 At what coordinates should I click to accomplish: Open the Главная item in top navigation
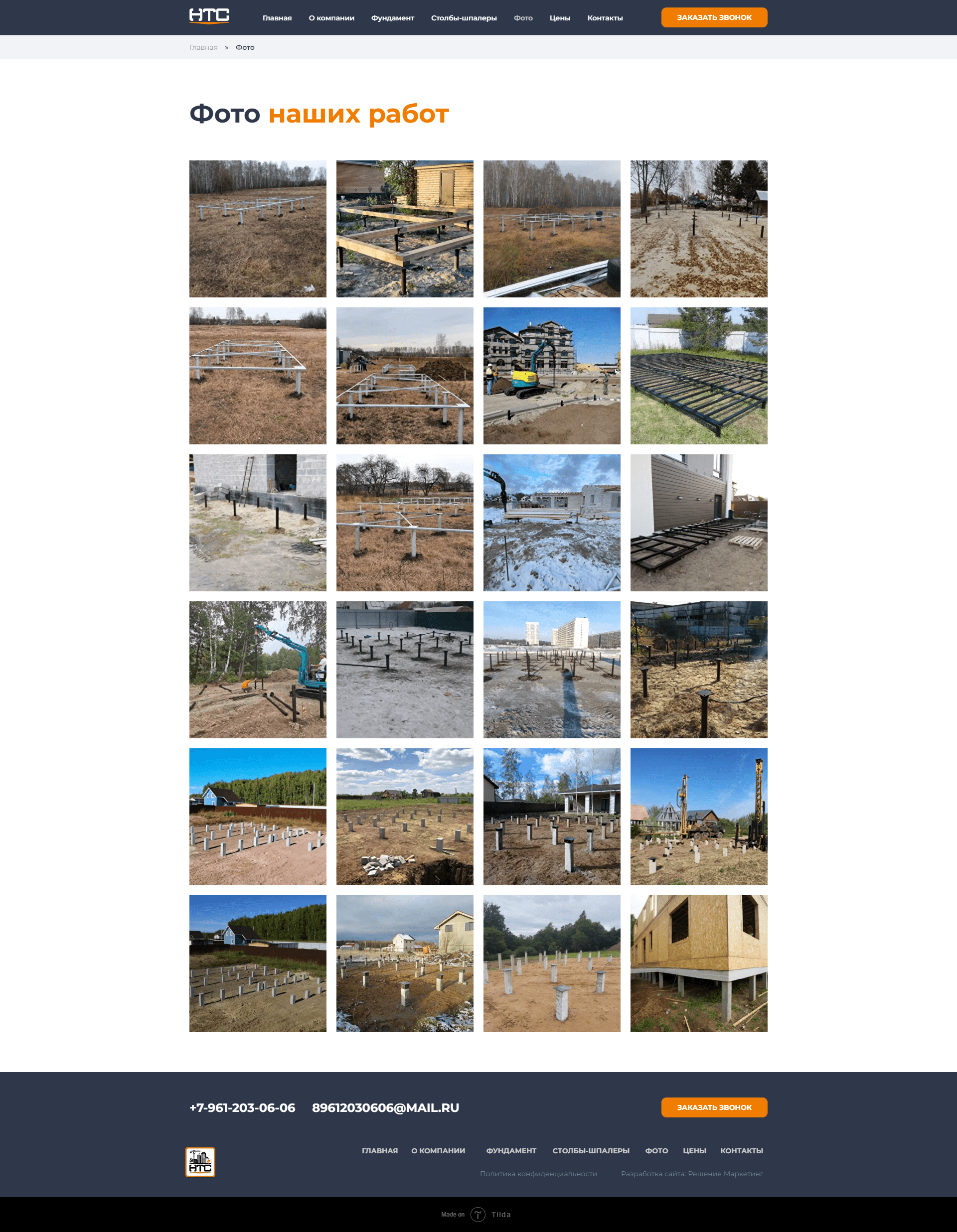[277, 18]
